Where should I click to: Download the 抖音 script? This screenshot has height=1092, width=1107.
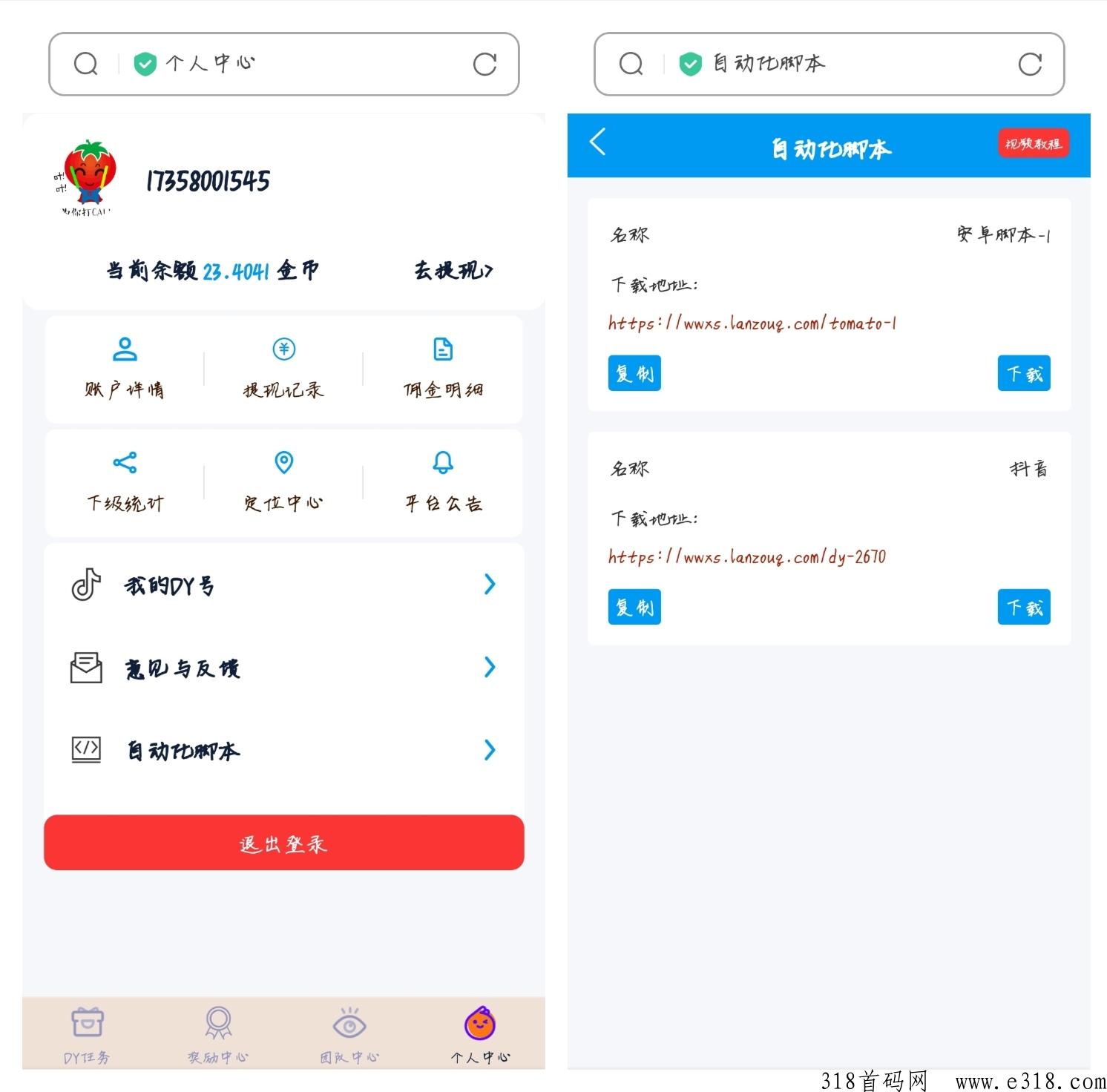[x=1024, y=607]
